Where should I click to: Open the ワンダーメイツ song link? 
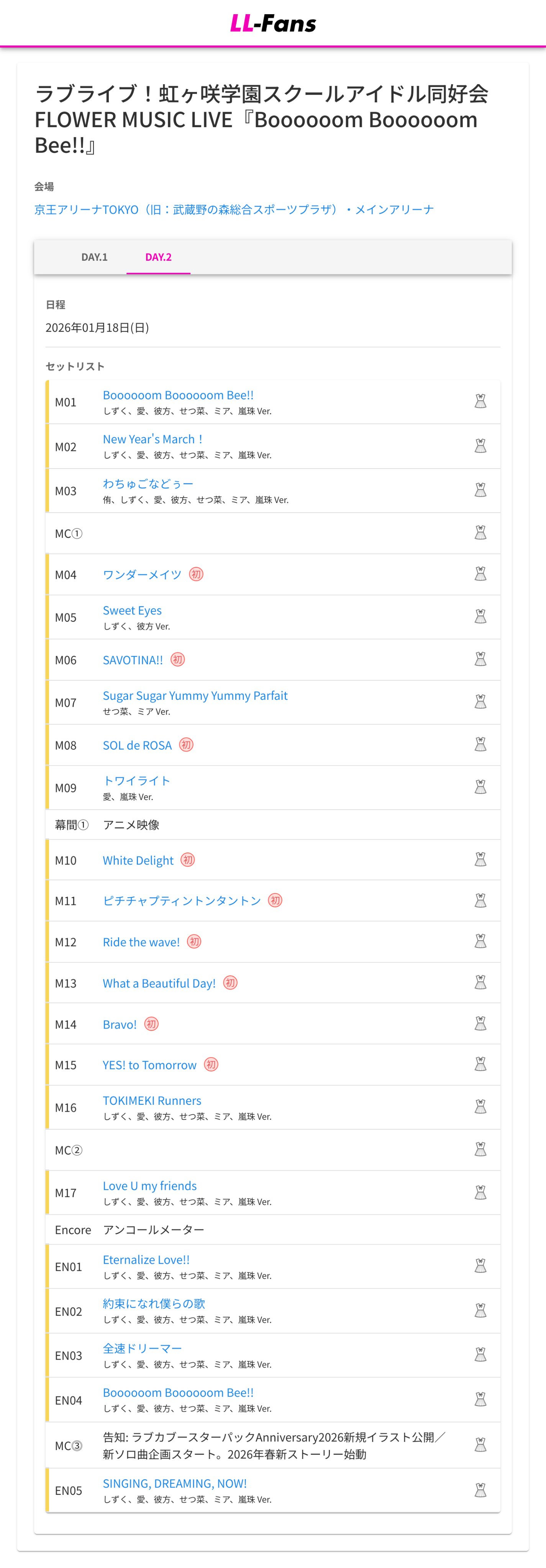pos(142,575)
